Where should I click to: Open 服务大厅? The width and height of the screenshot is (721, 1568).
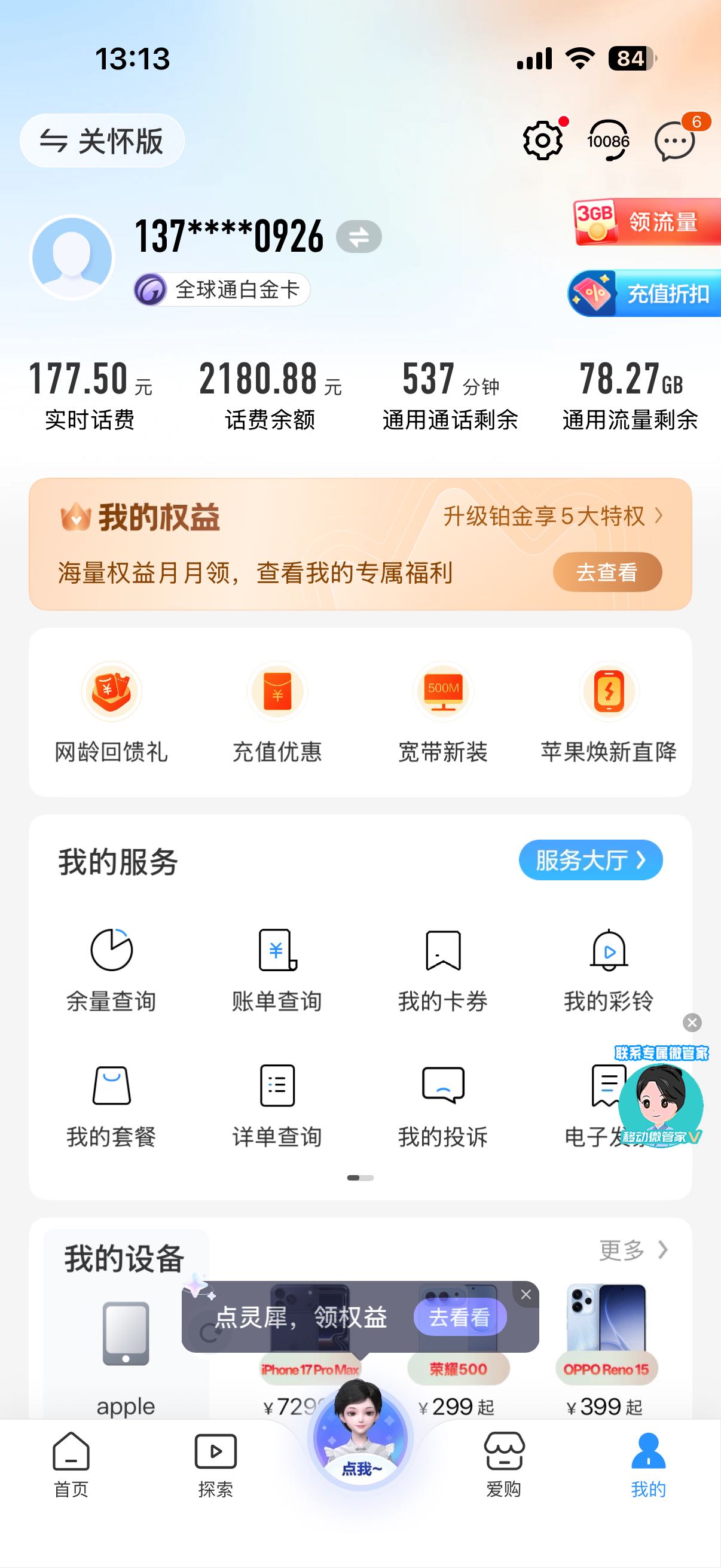[x=590, y=860]
